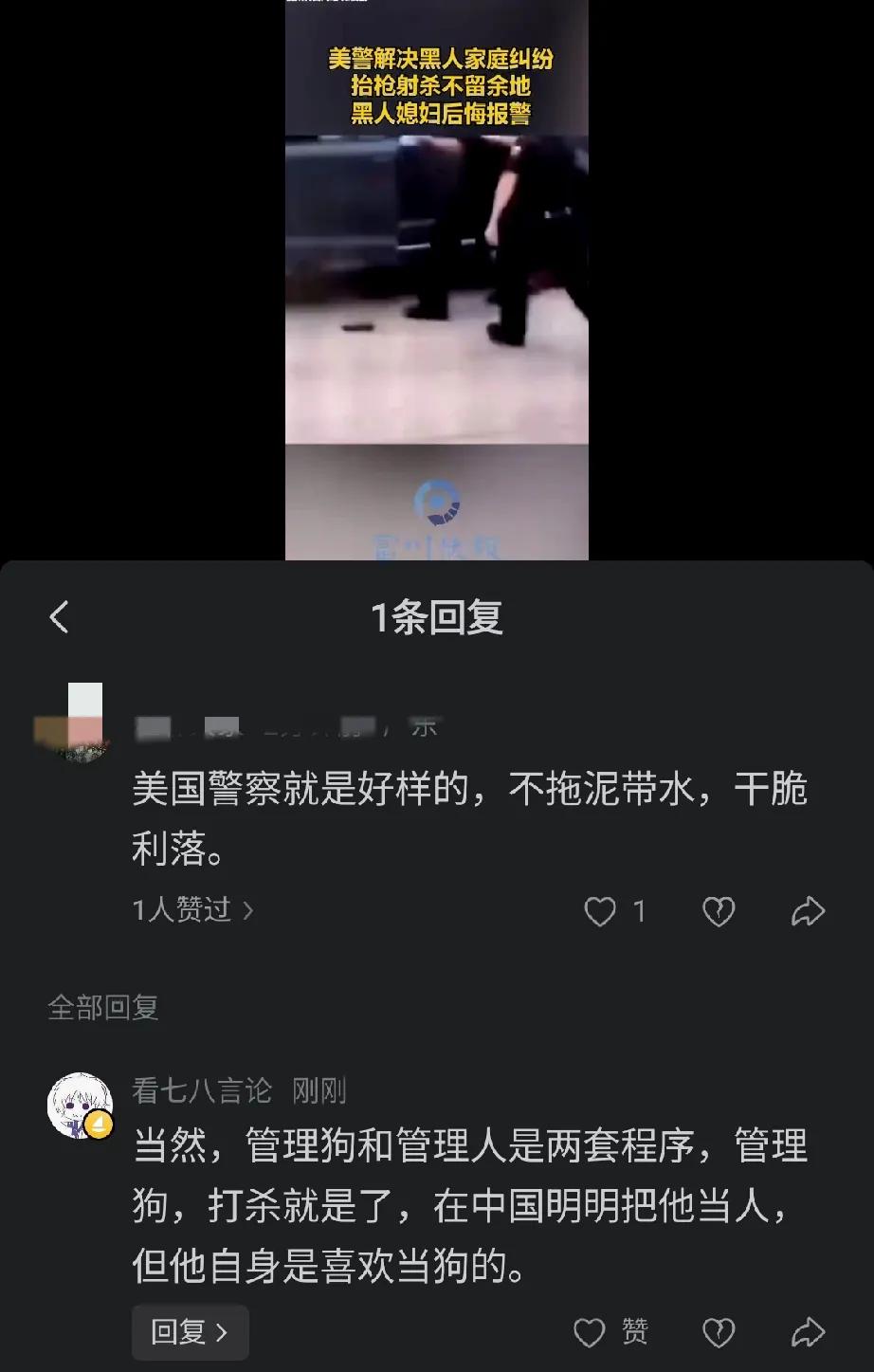Tap the broken-heart dislike icon on the first comment
The width and height of the screenshot is (874, 1372).
719,910
